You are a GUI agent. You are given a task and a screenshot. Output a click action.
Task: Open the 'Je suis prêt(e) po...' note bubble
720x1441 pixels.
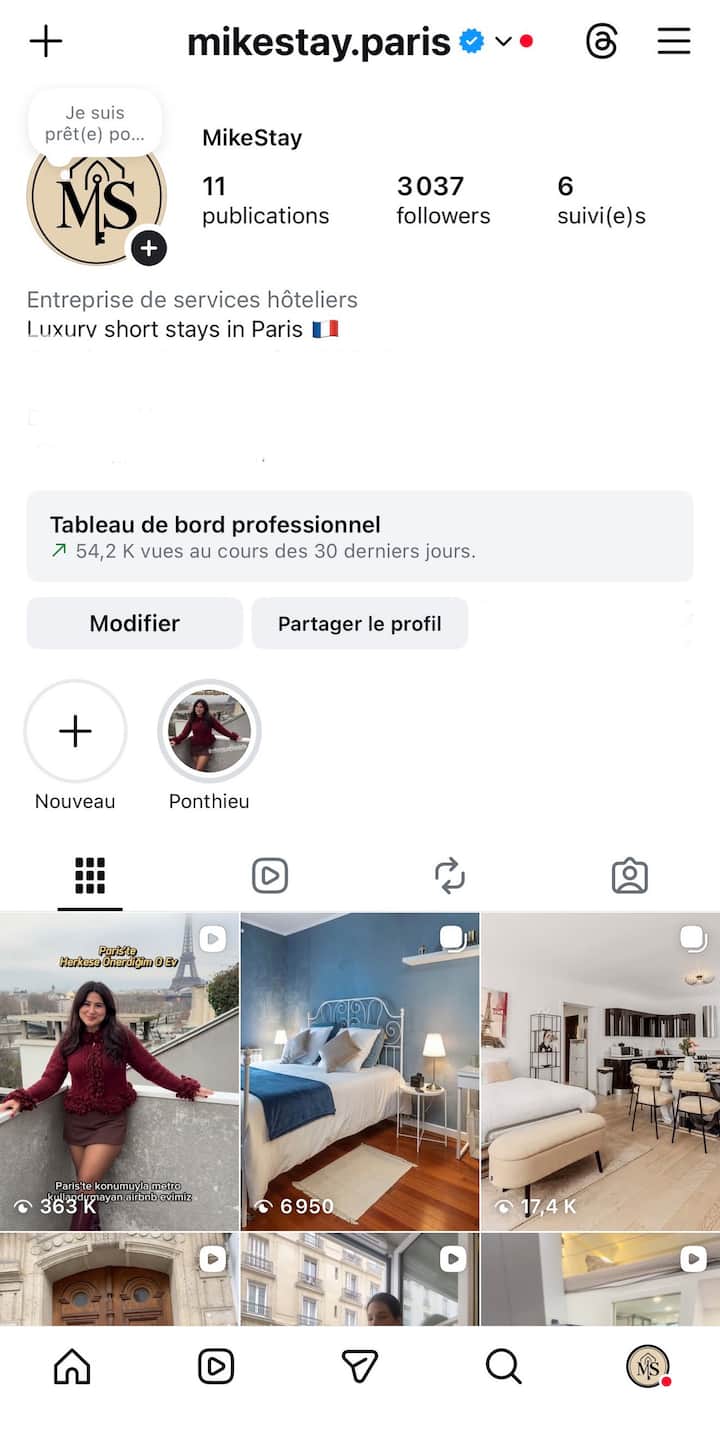(95, 123)
